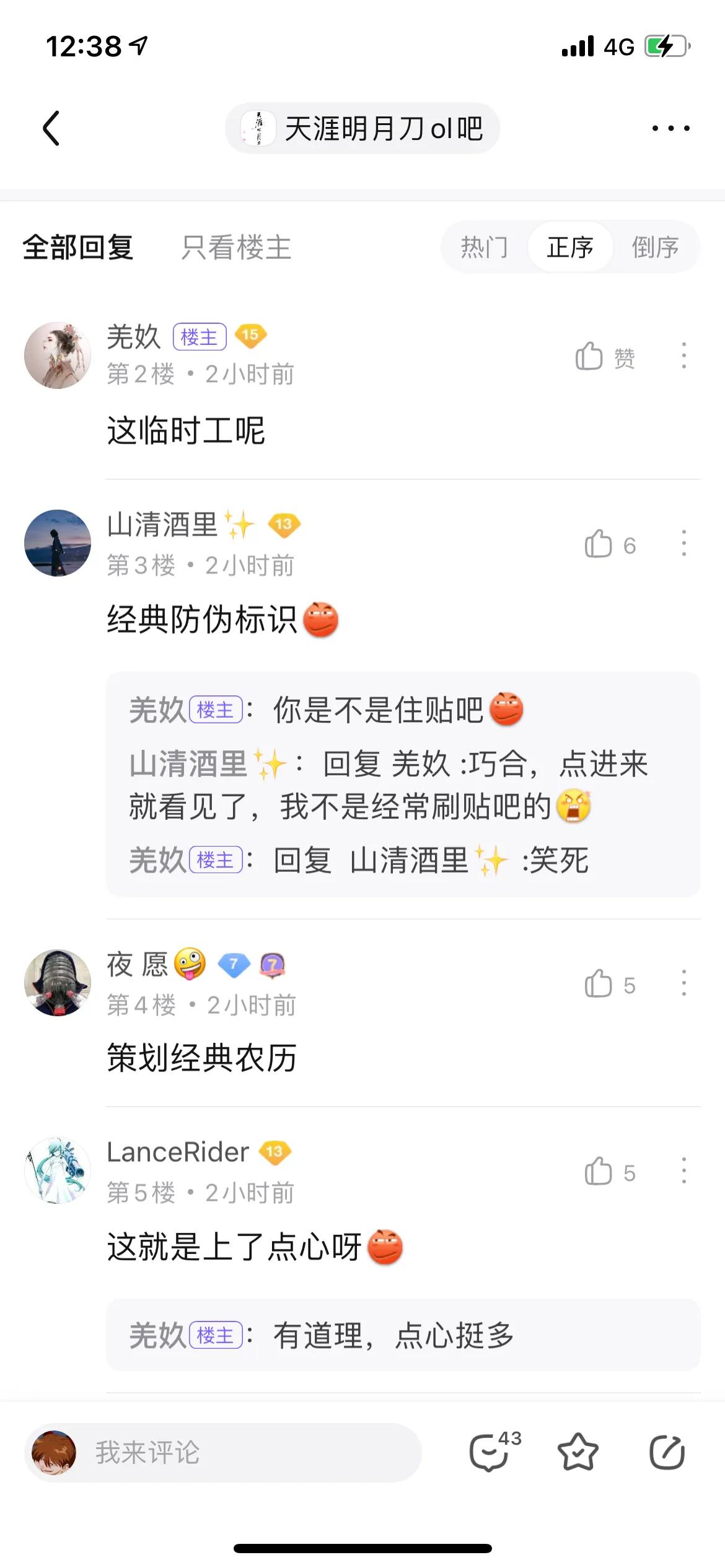Switch sorting to 倒序
The width and height of the screenshot is (725, 1568).
click(656, 246)
